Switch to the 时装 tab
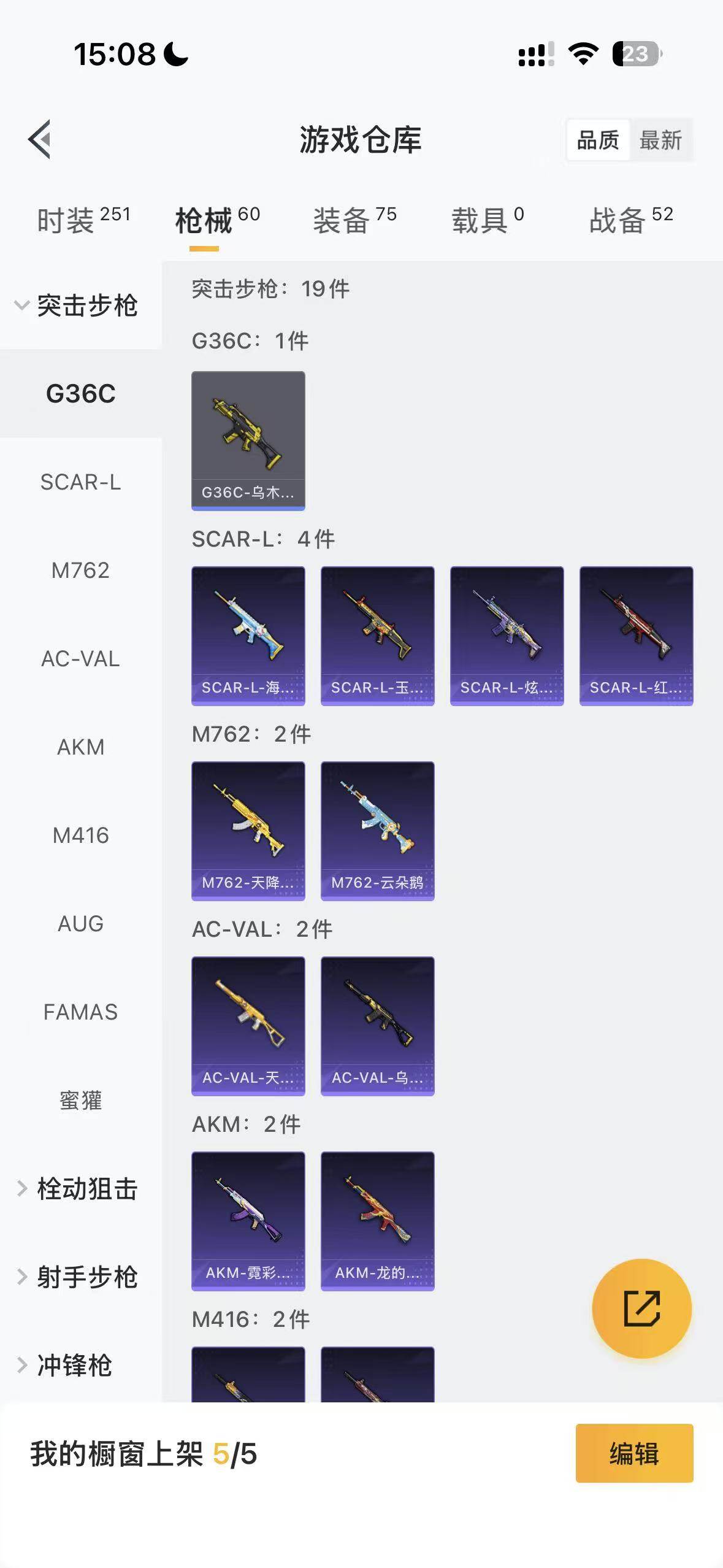The height and width of the screenshot is (1568, 723). click(x=83, y=220)
